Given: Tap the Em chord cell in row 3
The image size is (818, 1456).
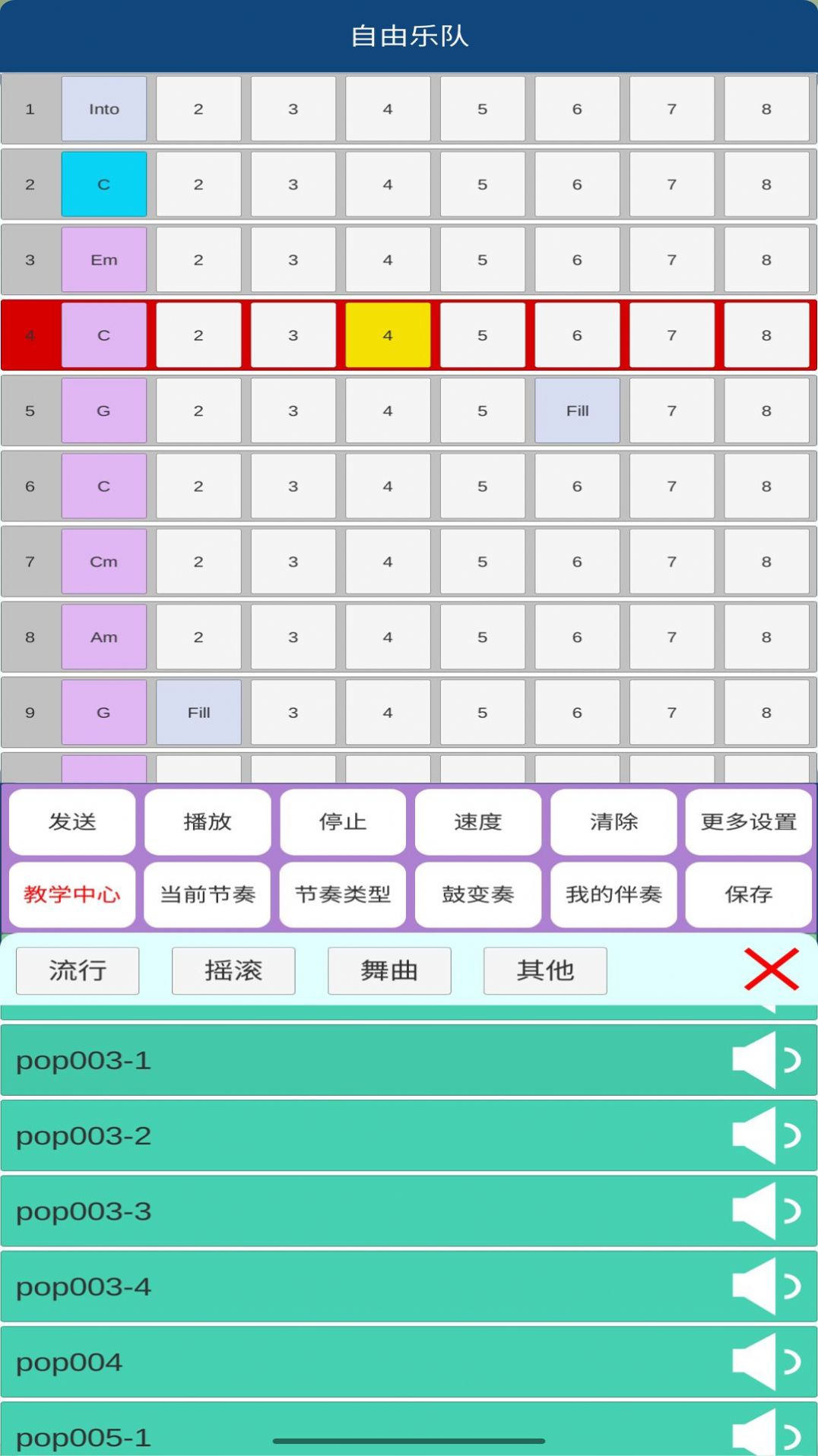Looking at the screenshot, I should pyautogui.click(x=104, y=260).
